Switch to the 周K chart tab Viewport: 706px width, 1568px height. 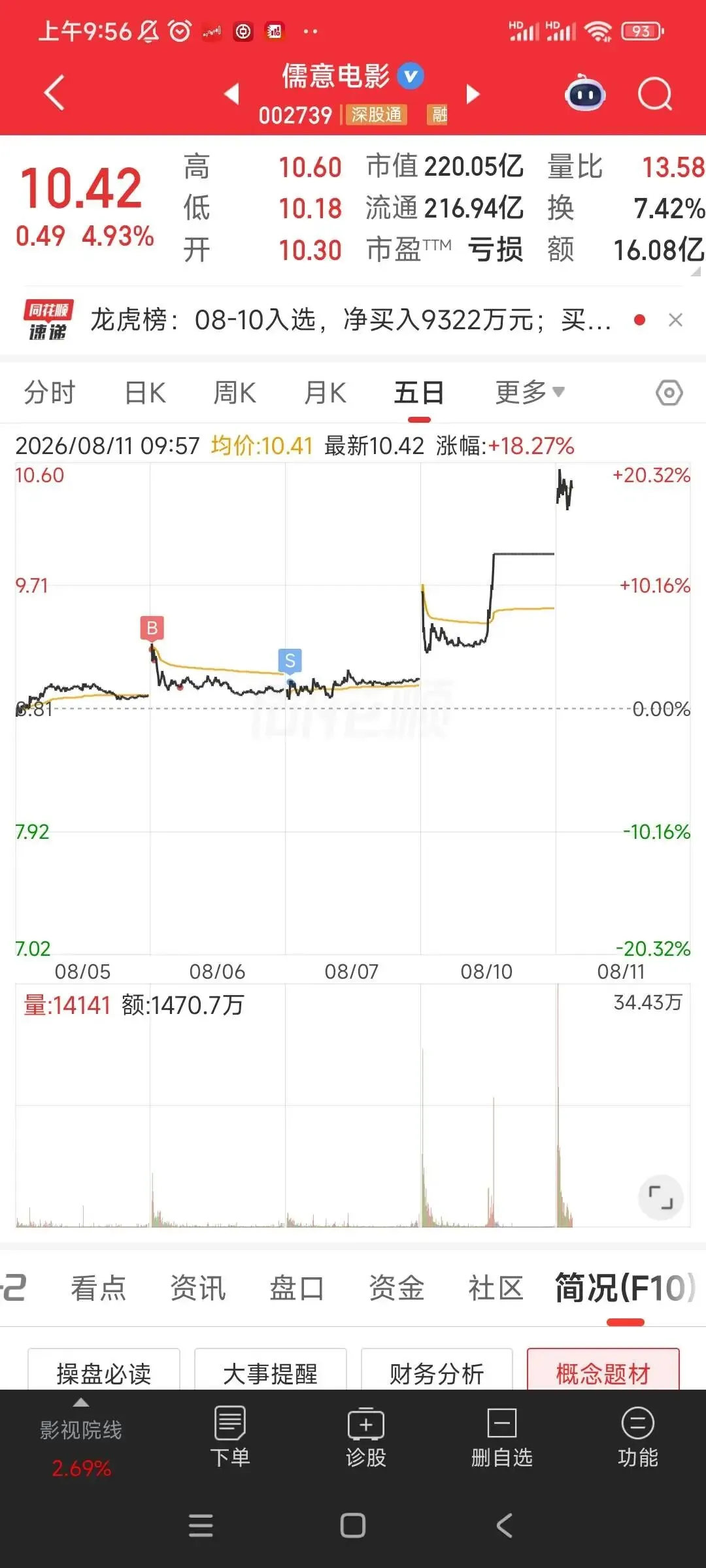tap(235, 393)
